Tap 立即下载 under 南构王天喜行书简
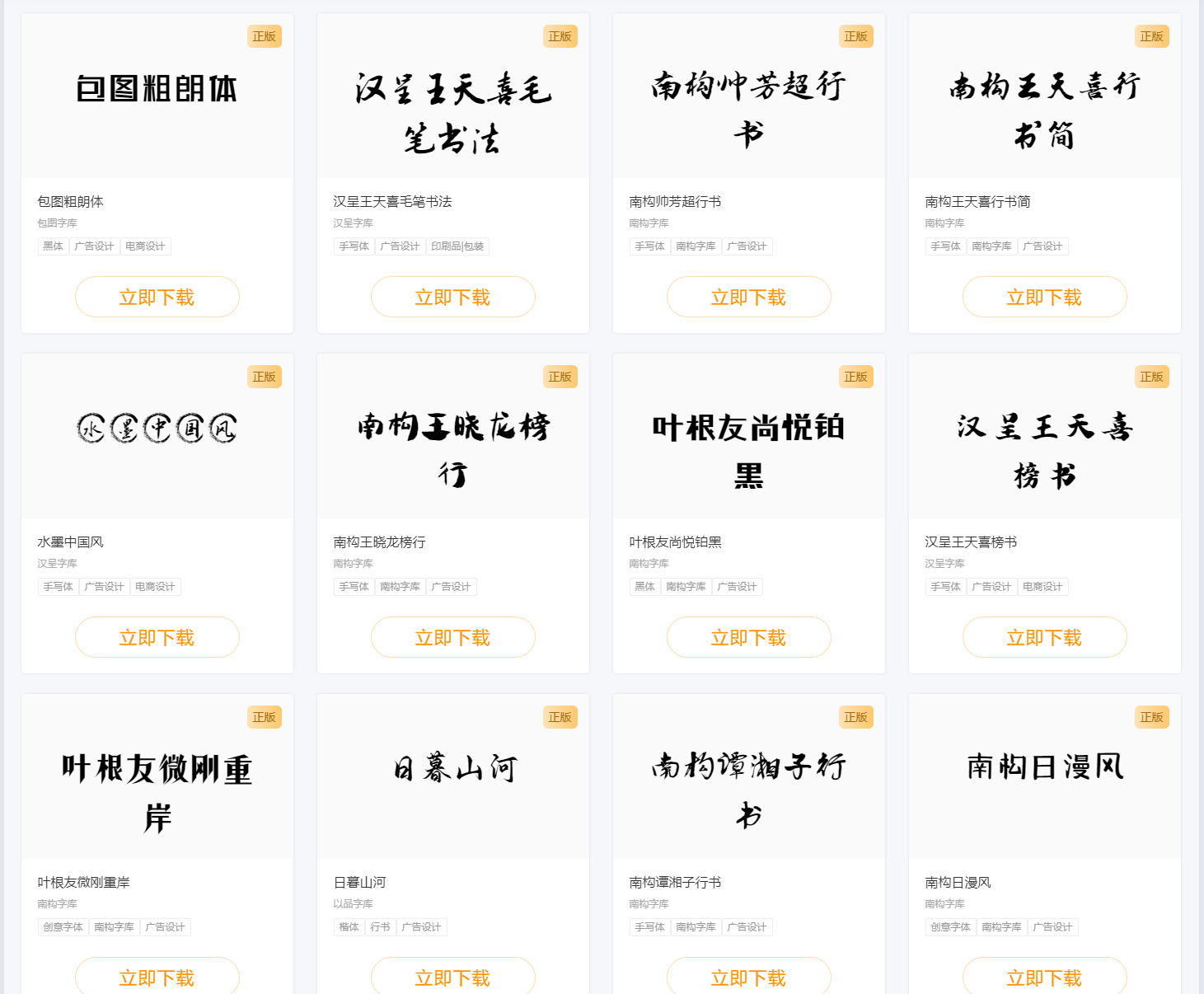Screen dimensions: 1204x994 1044,297
